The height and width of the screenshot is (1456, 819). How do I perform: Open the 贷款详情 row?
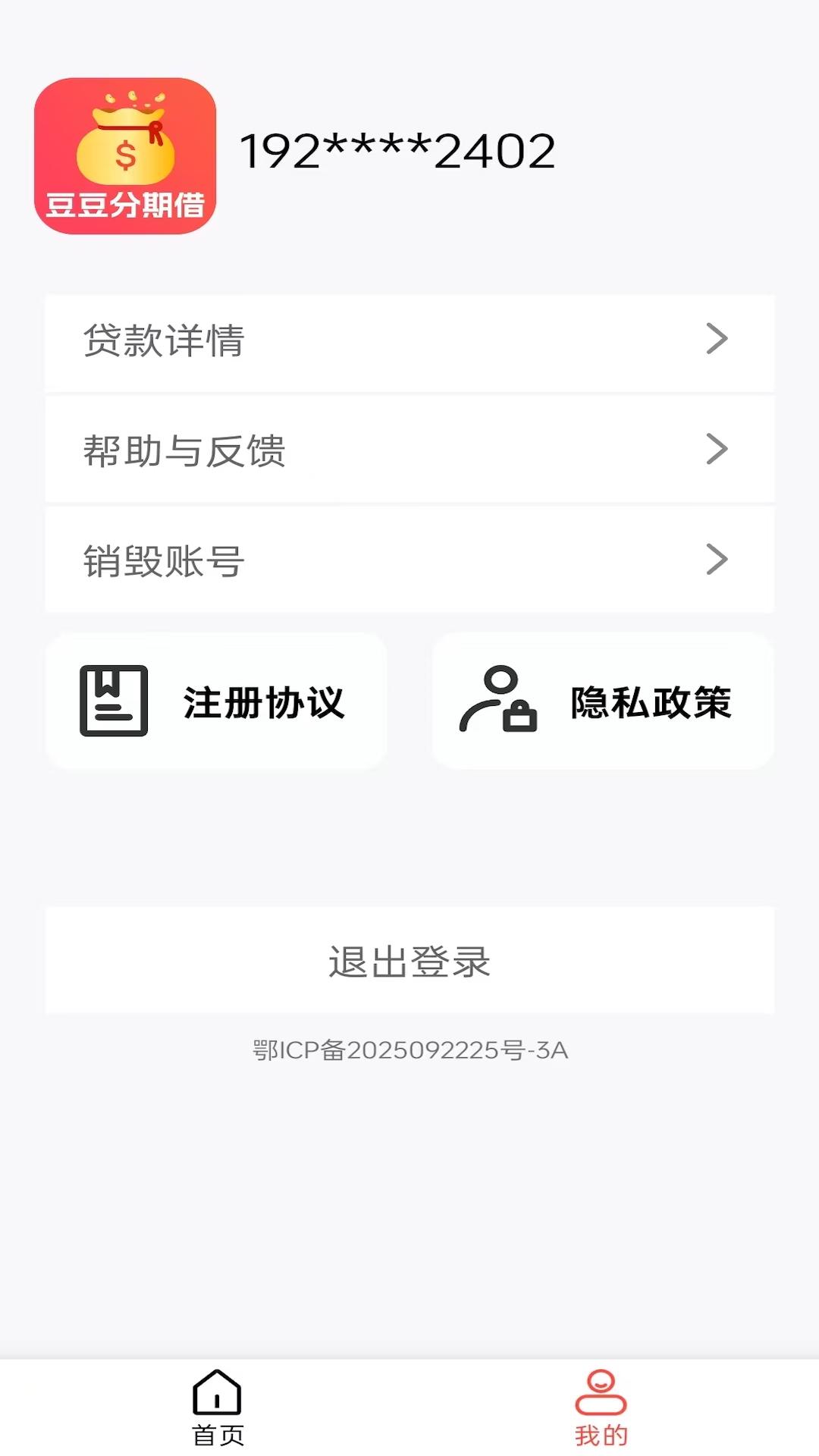pyautogui.click(x=409, y=341)
